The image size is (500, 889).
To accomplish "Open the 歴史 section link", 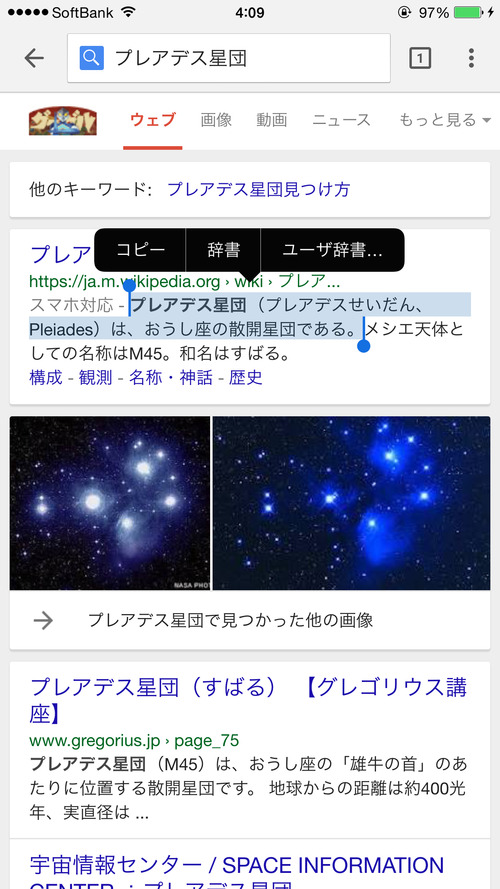I will [x=246, y=378].
